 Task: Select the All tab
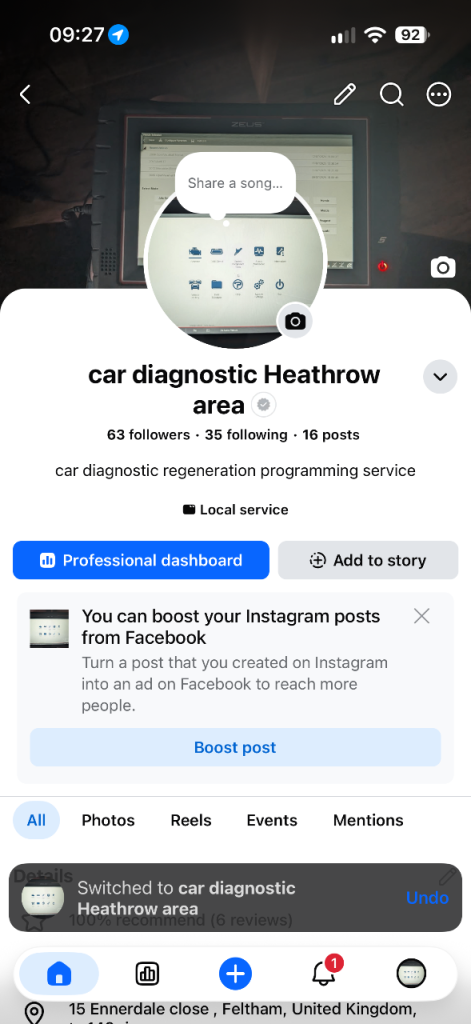pyautogui.click(x=37, y=820)
